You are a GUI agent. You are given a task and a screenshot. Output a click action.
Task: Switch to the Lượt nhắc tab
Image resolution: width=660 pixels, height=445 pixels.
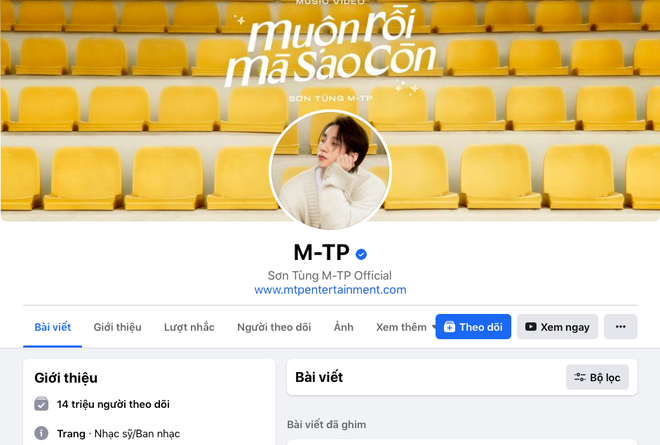pos(189,327)
